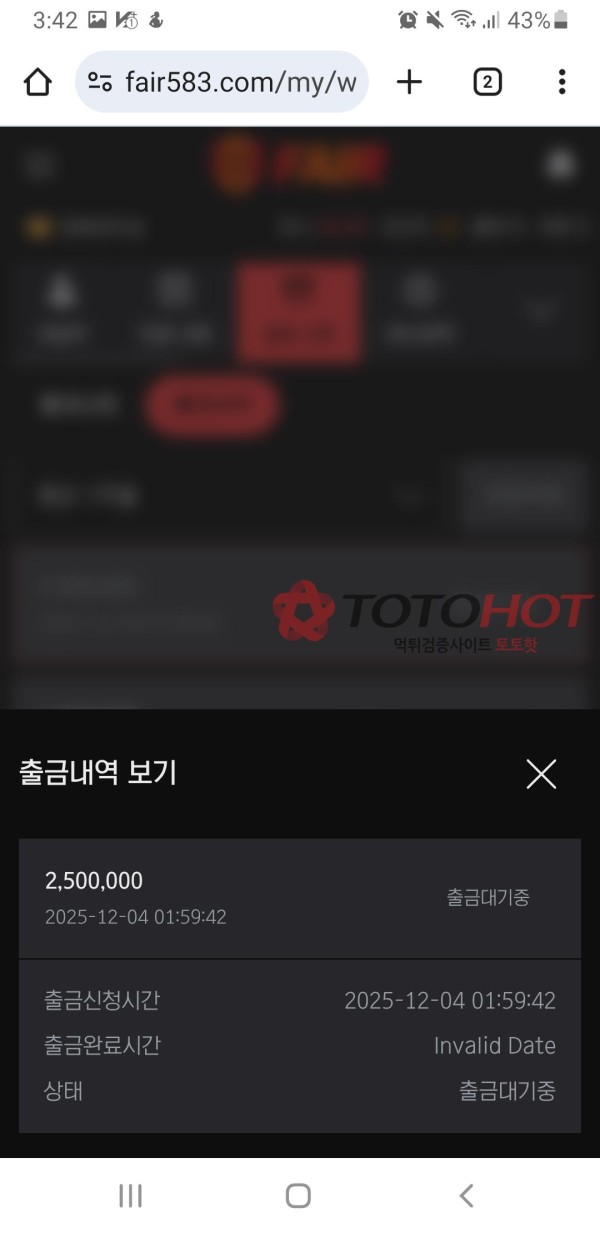The image size is (600, 1233).
Task: Open a new browser tab
Action: click(410, 82)
